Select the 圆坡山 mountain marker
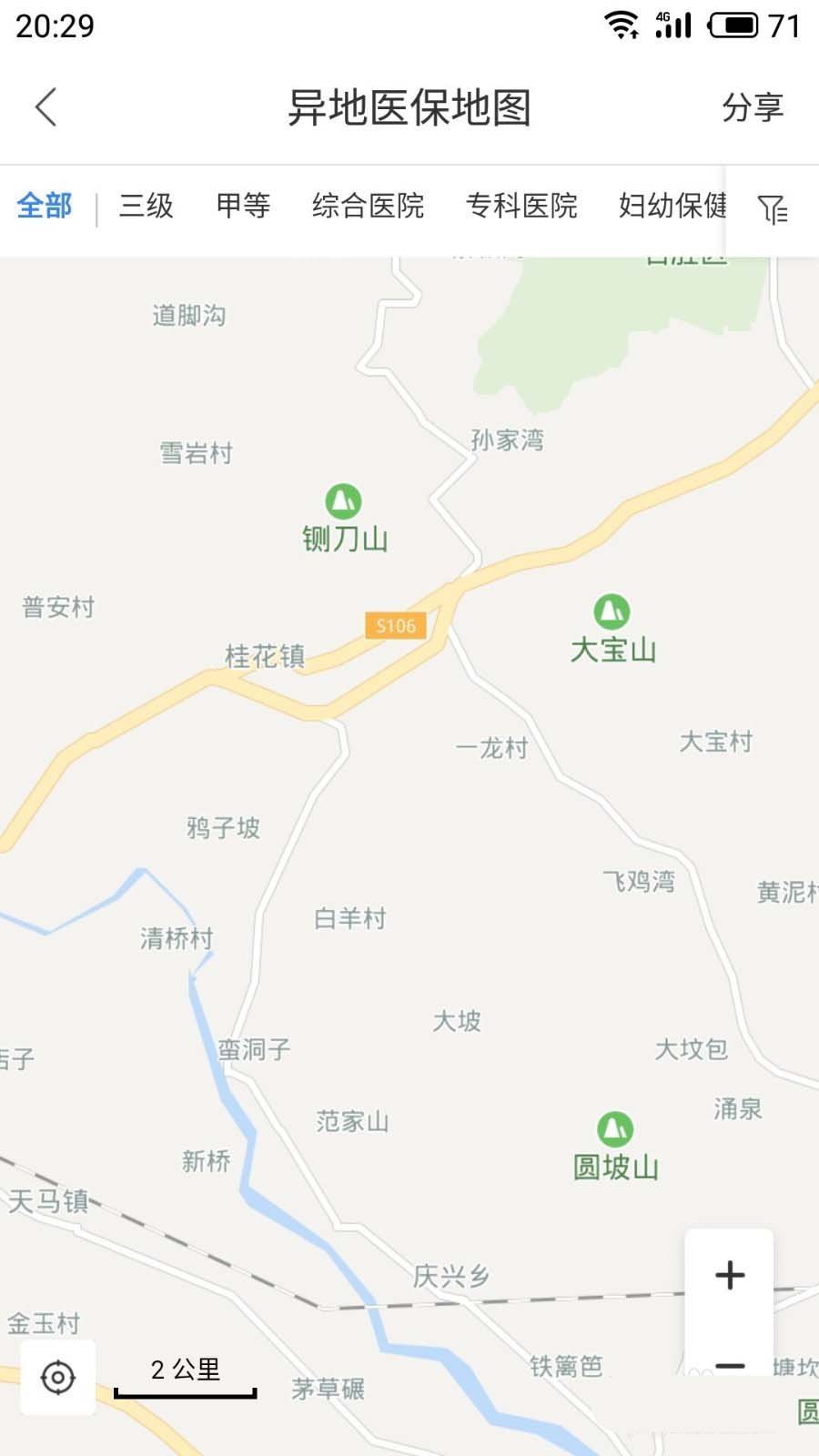Screen dimensions: 819x1456 [x=616, y=1128]
